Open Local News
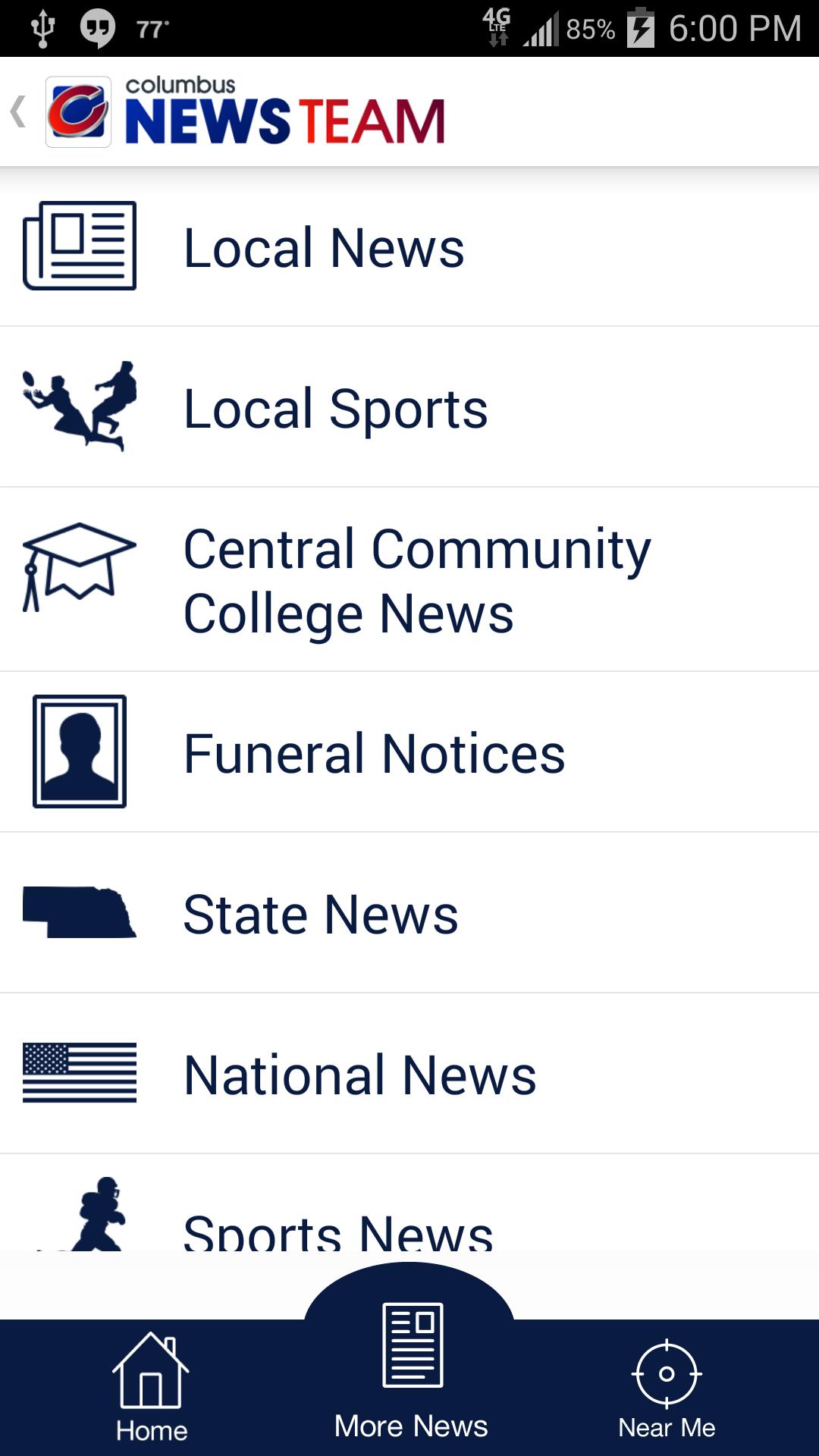 [x=326, y=246]
